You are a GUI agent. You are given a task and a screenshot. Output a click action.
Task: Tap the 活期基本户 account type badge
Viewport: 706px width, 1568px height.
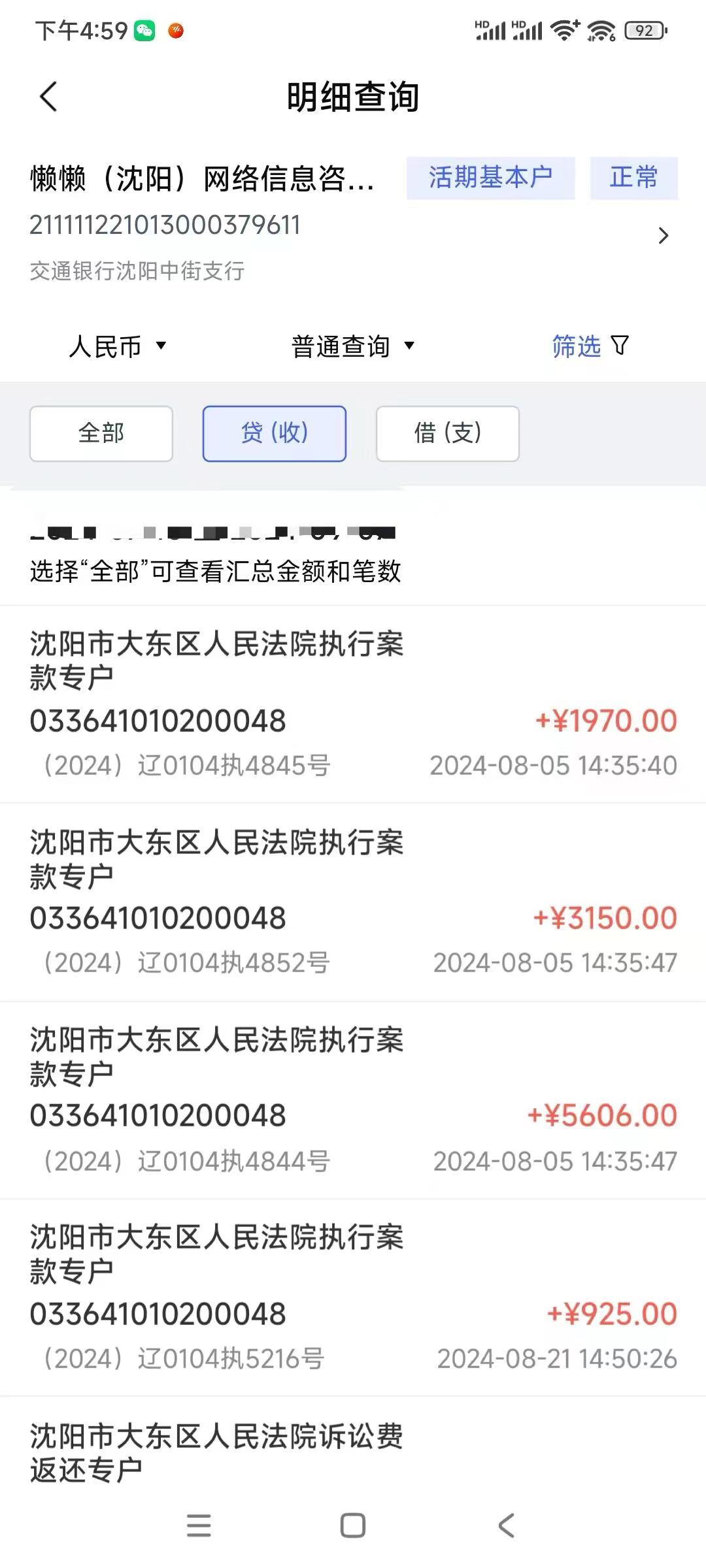(x=490, y=177)
